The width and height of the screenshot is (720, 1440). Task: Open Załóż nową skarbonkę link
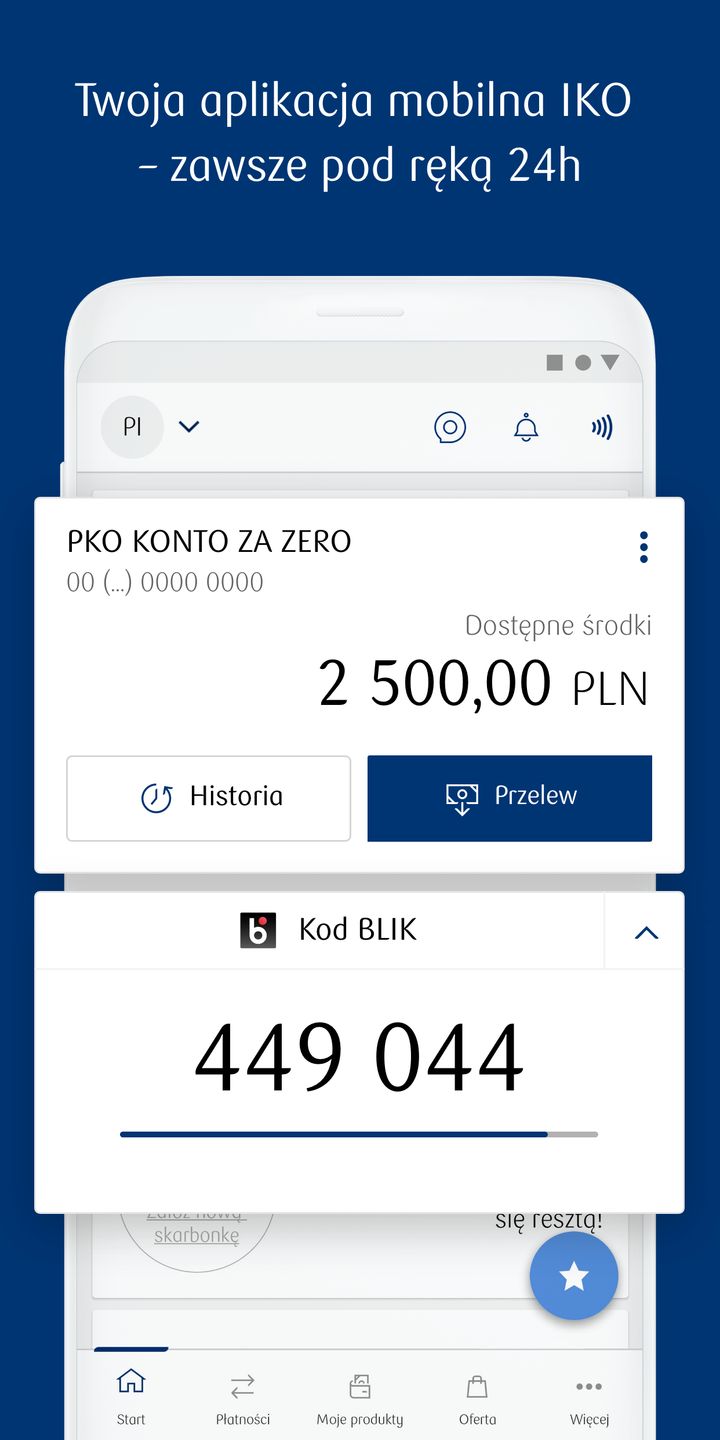(x=196, y=1222)
